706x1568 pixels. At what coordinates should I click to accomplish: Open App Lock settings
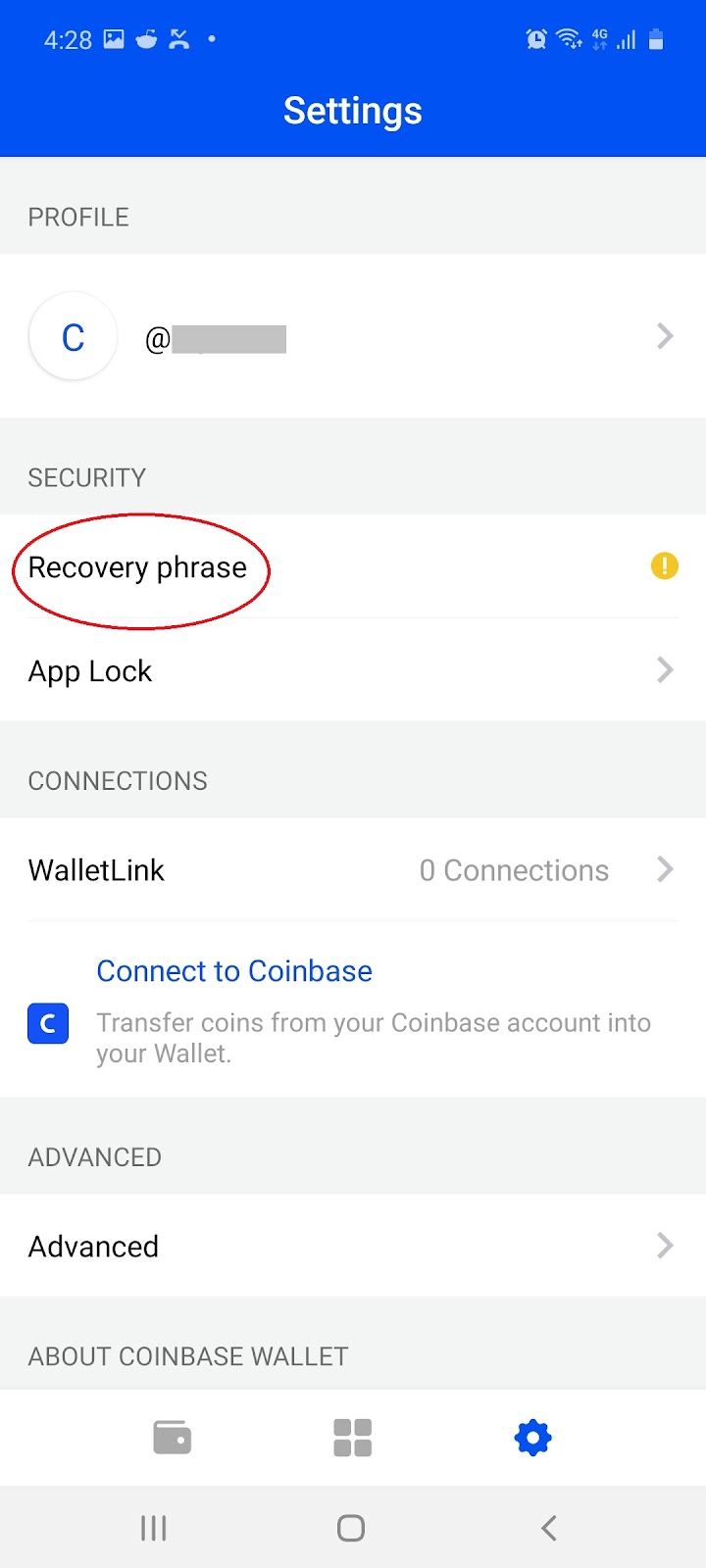click(x=353, y=671)
